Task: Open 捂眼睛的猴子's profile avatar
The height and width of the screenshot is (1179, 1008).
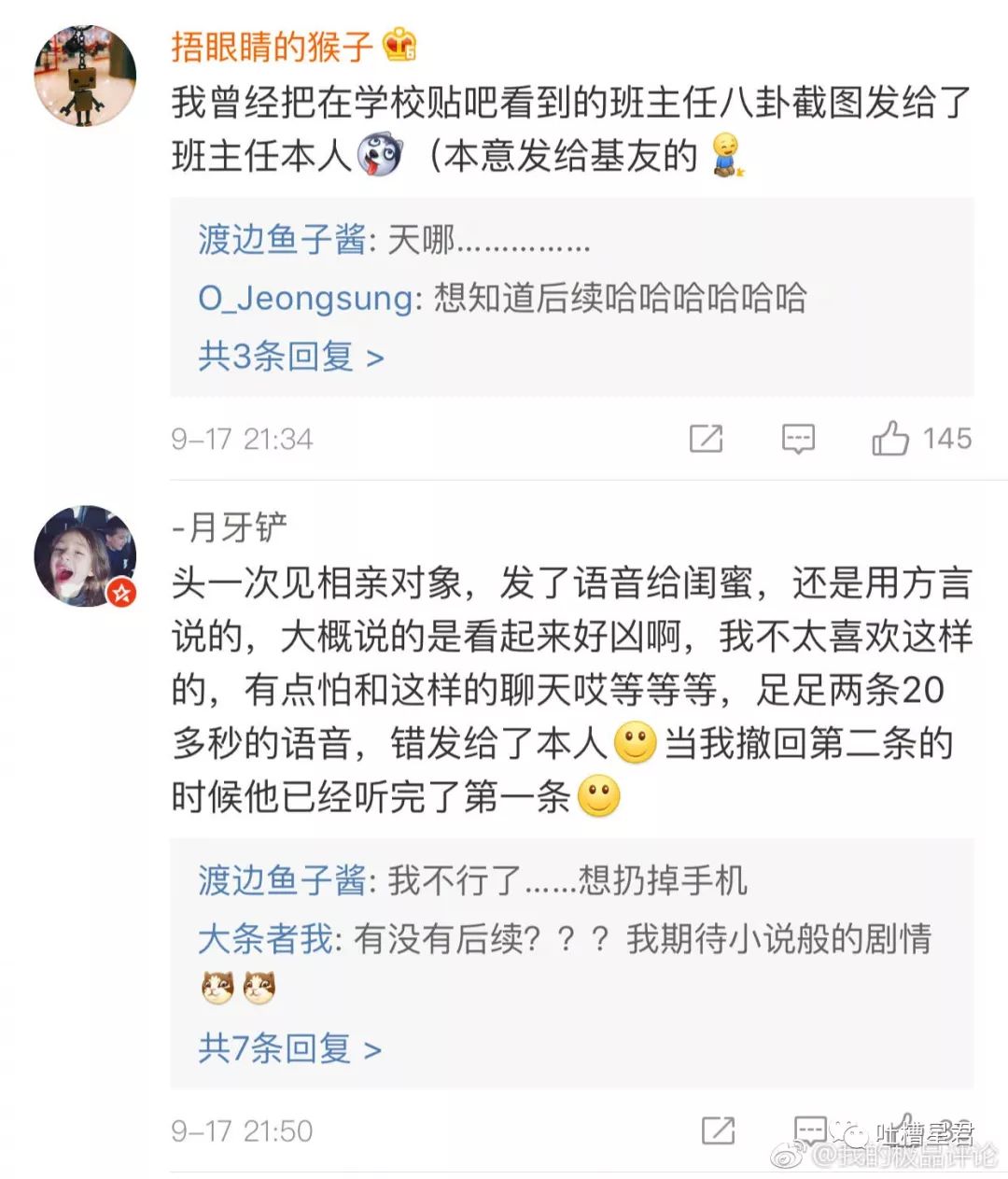Action: tap(85, 76)
